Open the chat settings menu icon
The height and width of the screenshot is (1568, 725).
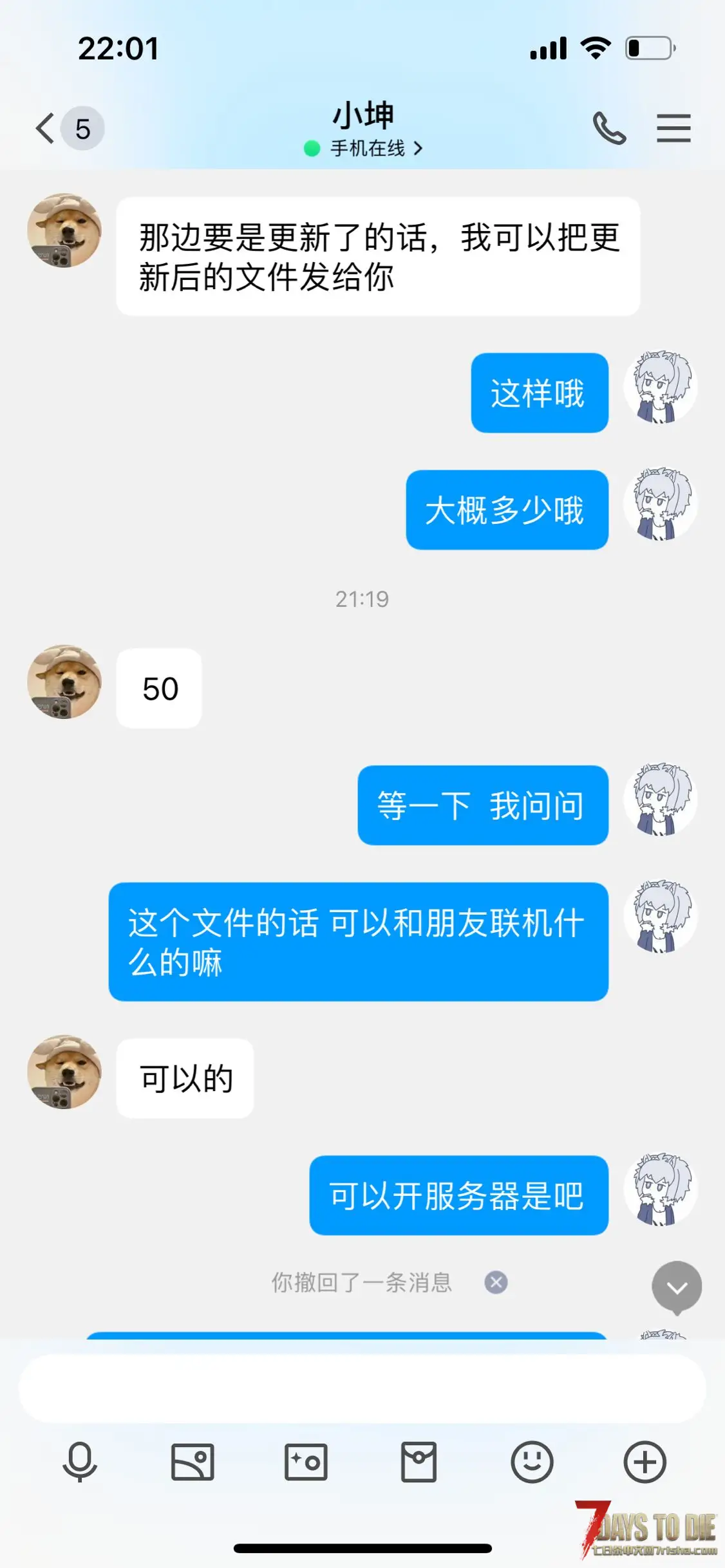click(673, 128)
